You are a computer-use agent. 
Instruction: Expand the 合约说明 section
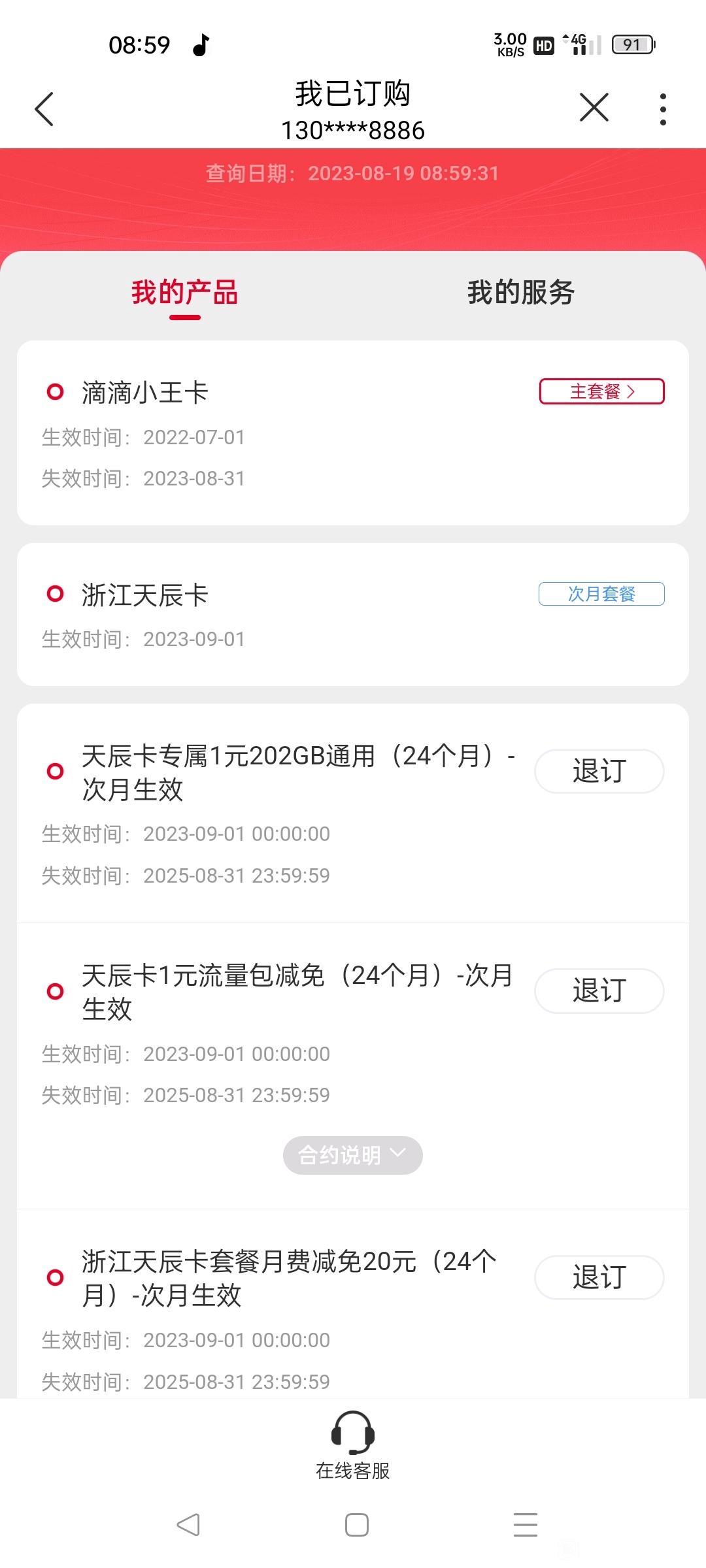(353, 1155)
